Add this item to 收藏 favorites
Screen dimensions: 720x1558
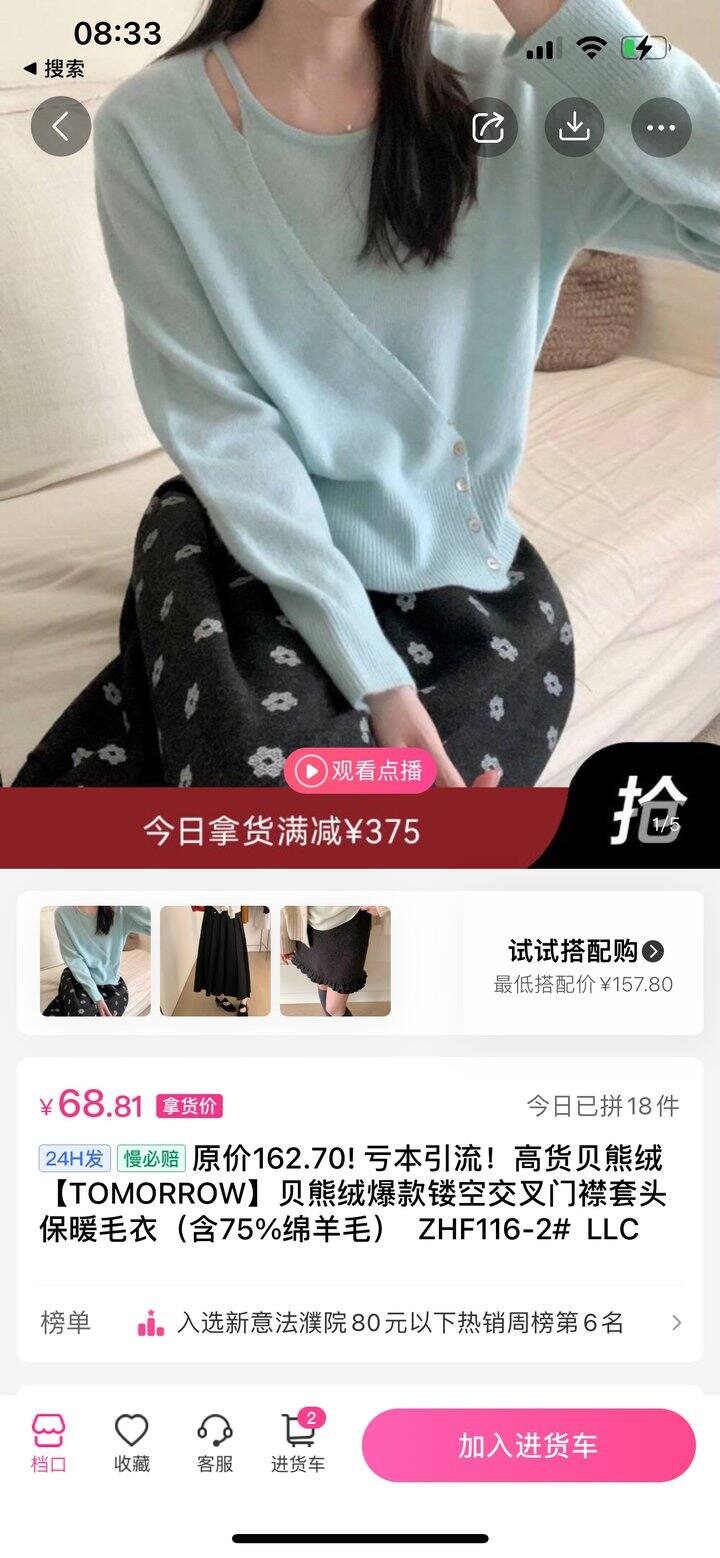(x=131, y=1444)
